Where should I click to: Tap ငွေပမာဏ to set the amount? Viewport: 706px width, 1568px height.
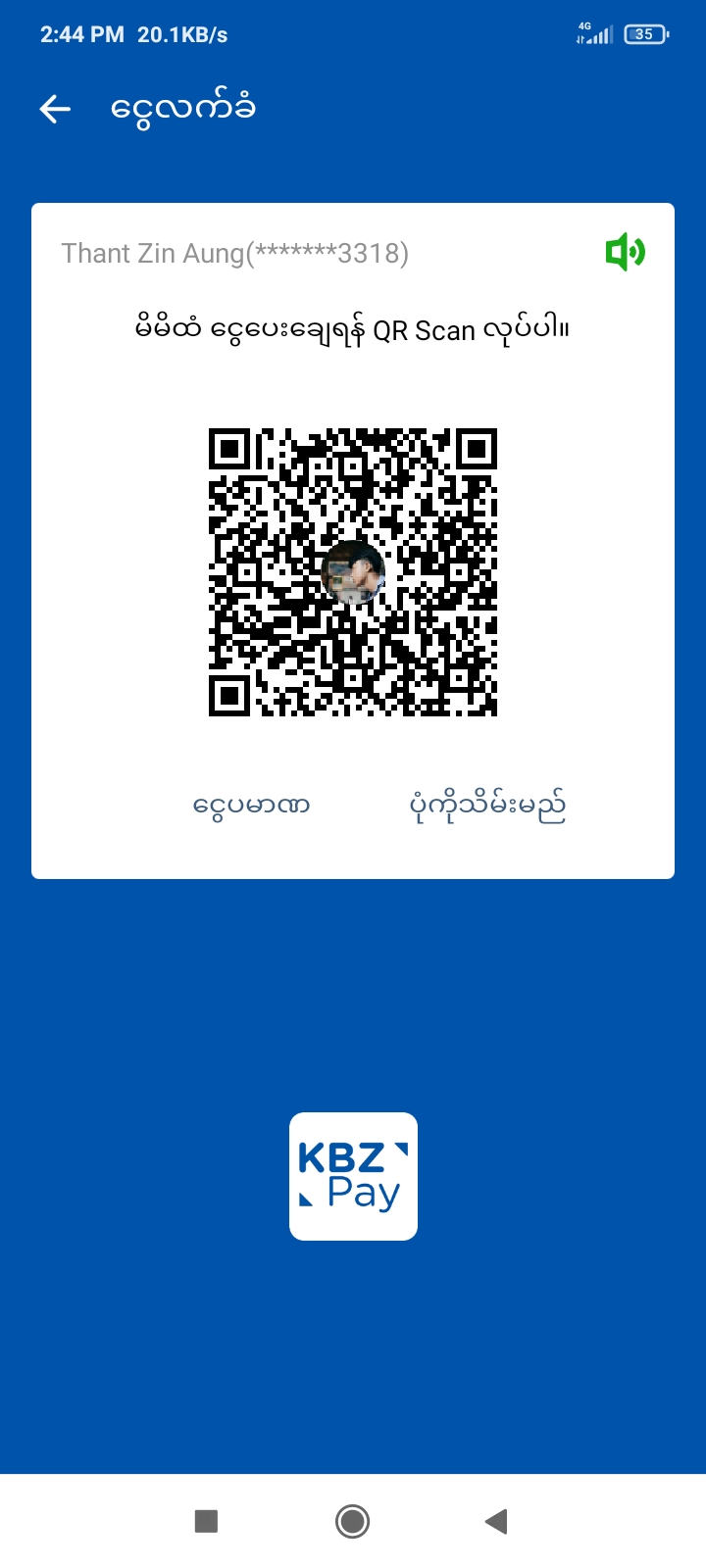pyautogui.click(x=252, y=807)
